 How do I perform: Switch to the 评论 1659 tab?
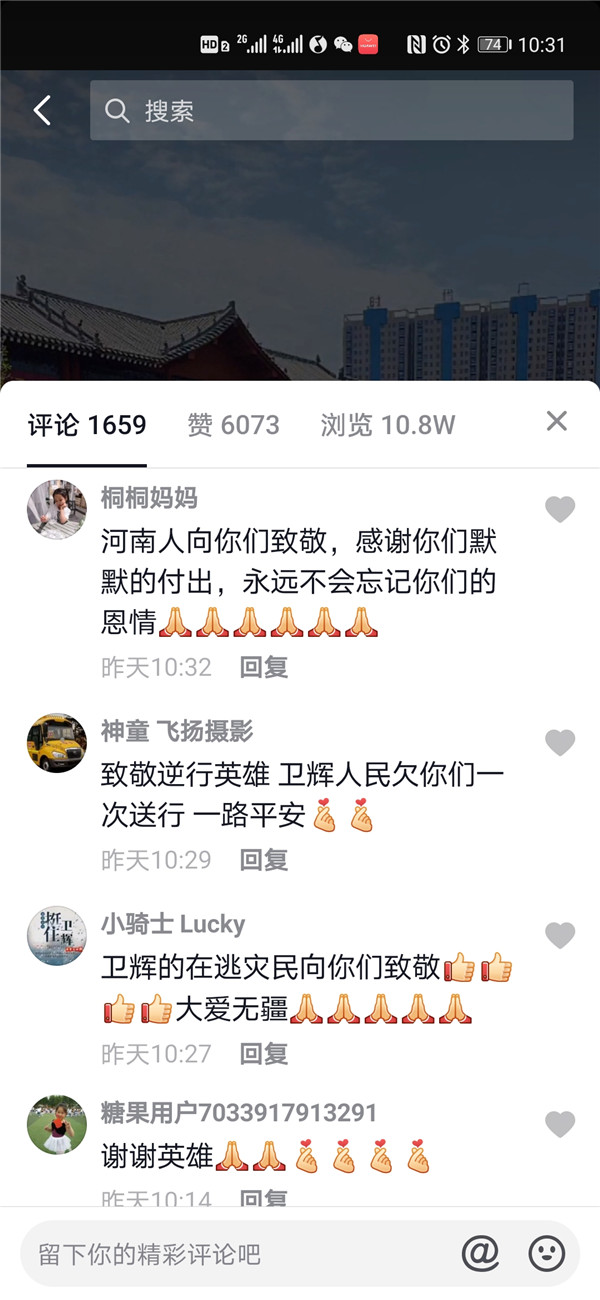click(87, 425)
